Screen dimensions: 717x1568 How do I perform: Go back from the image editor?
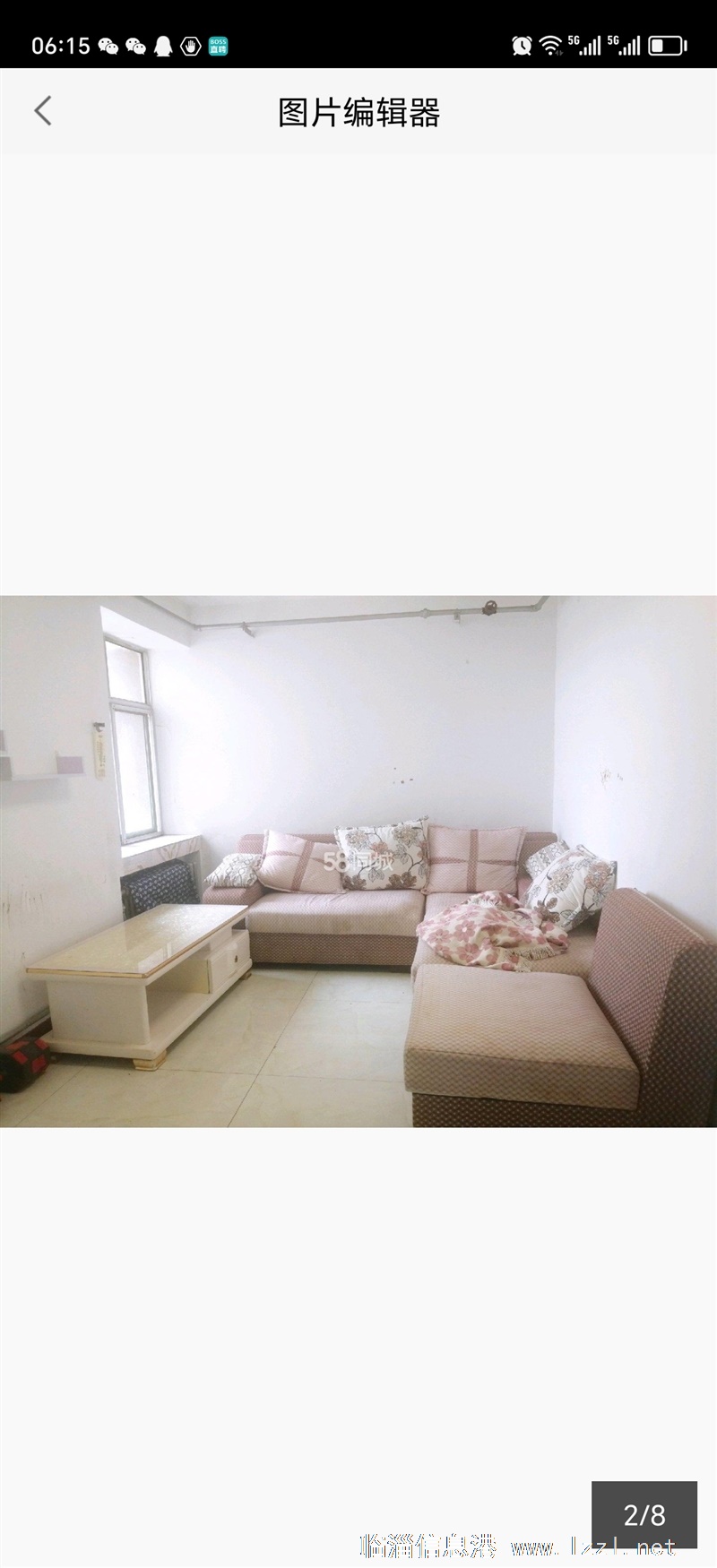[x=43, y=111]
